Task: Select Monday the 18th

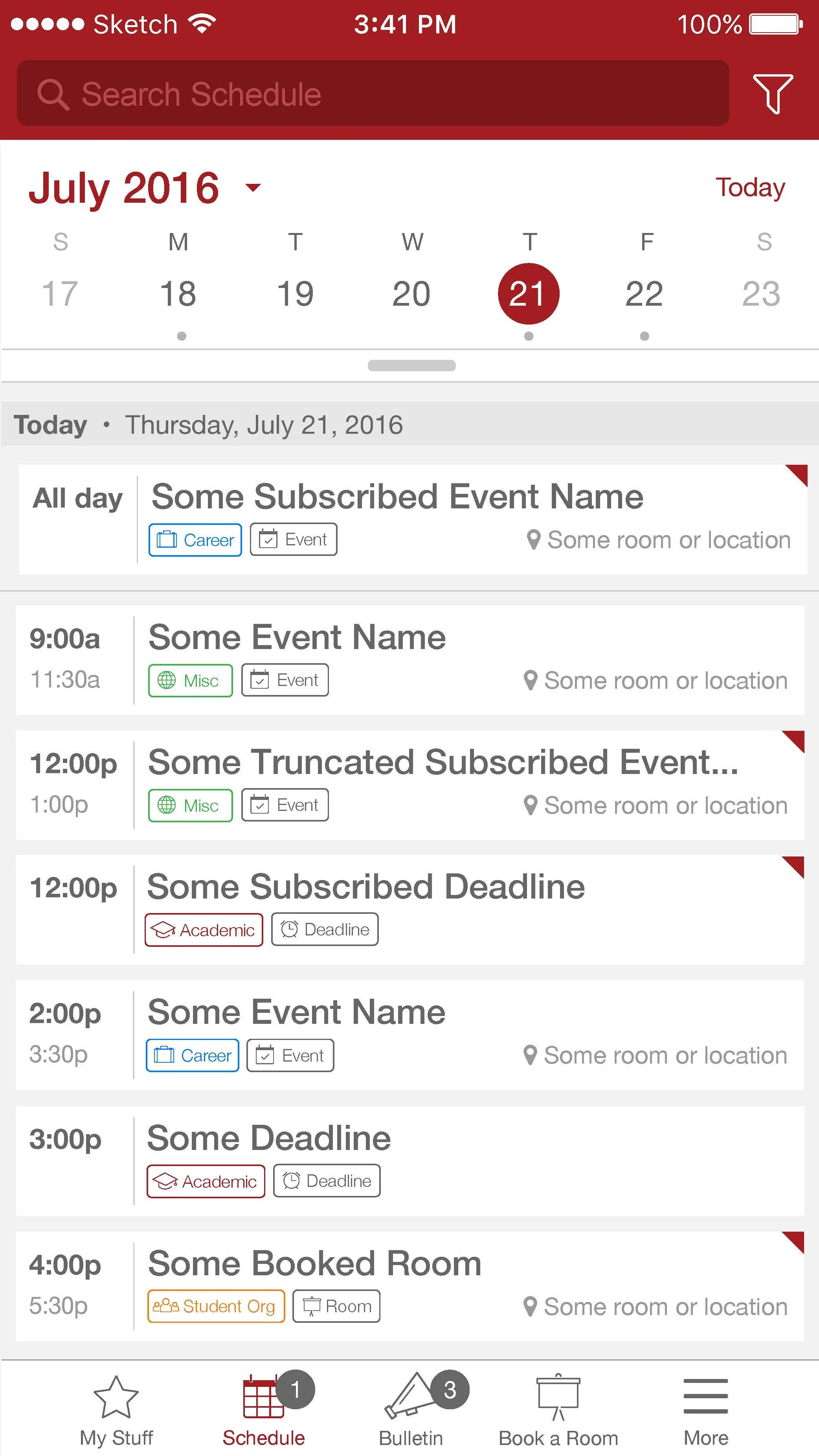Action: (178, 294)
